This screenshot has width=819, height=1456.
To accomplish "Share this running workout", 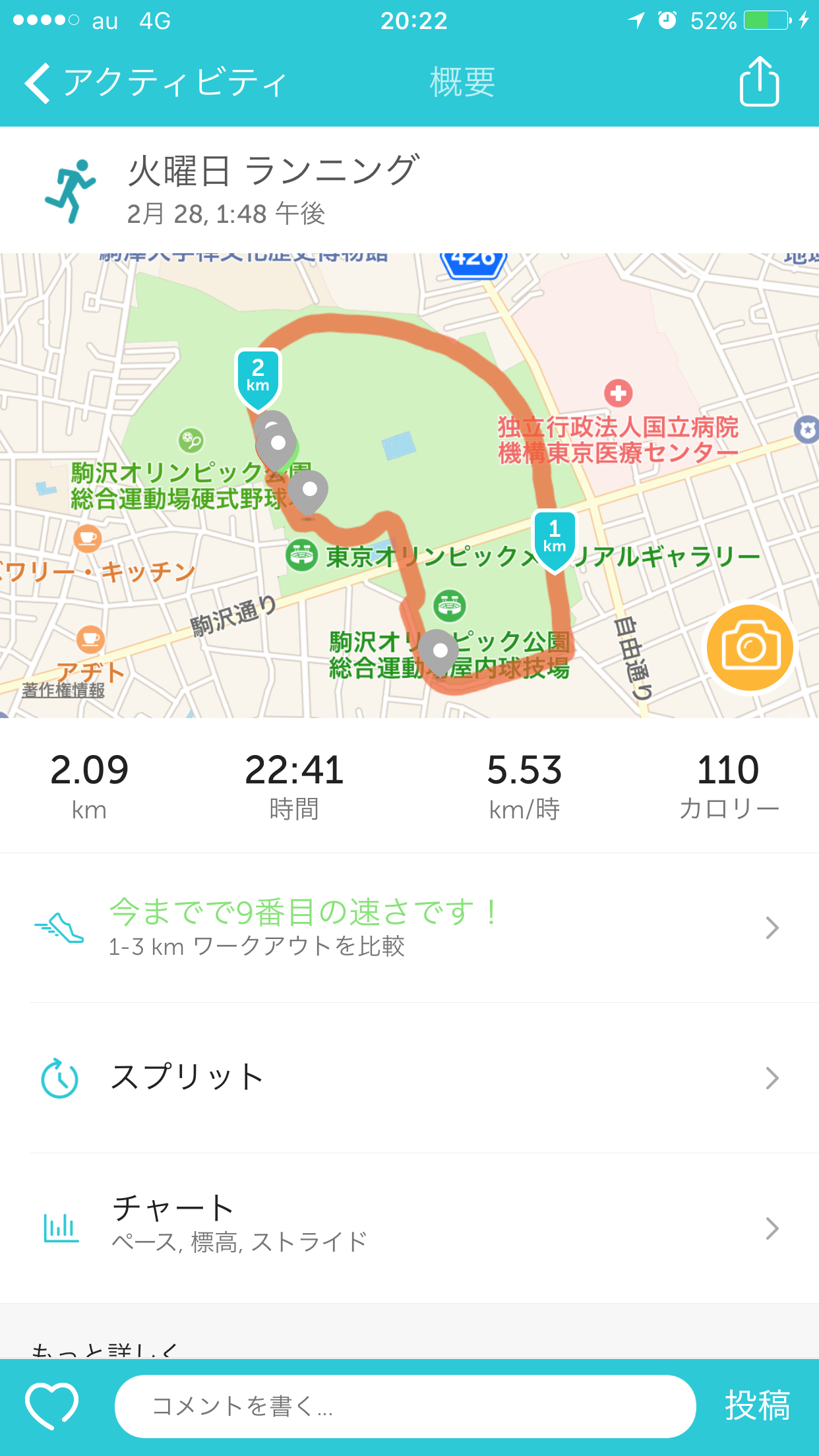I will tap(759, 82).
